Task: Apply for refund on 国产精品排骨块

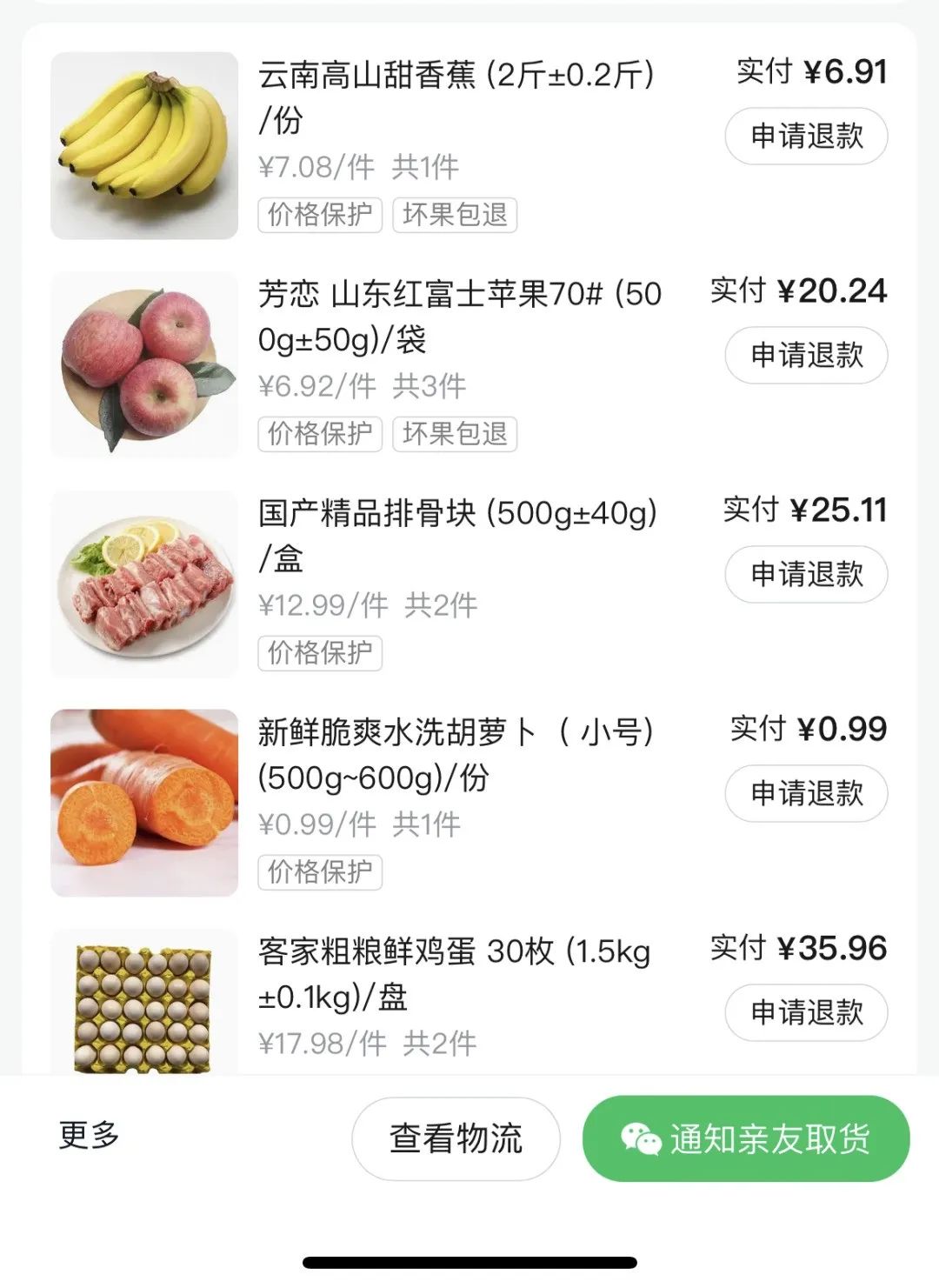Action: (806, 575)
